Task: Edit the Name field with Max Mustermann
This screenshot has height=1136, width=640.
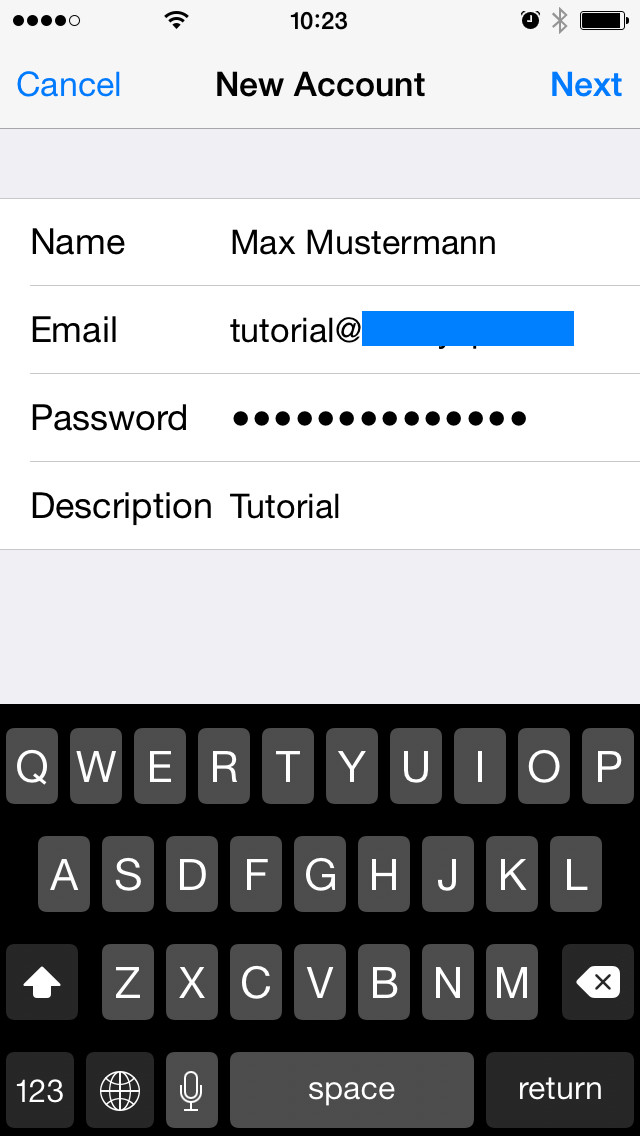Action: 320,242
